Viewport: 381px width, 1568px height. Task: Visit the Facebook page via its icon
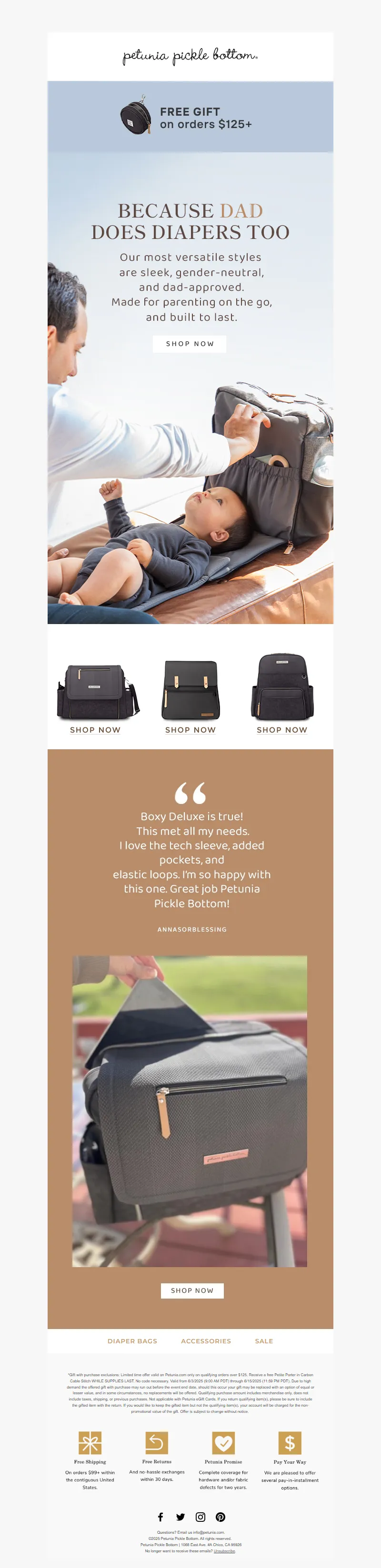pos(160,1517)
